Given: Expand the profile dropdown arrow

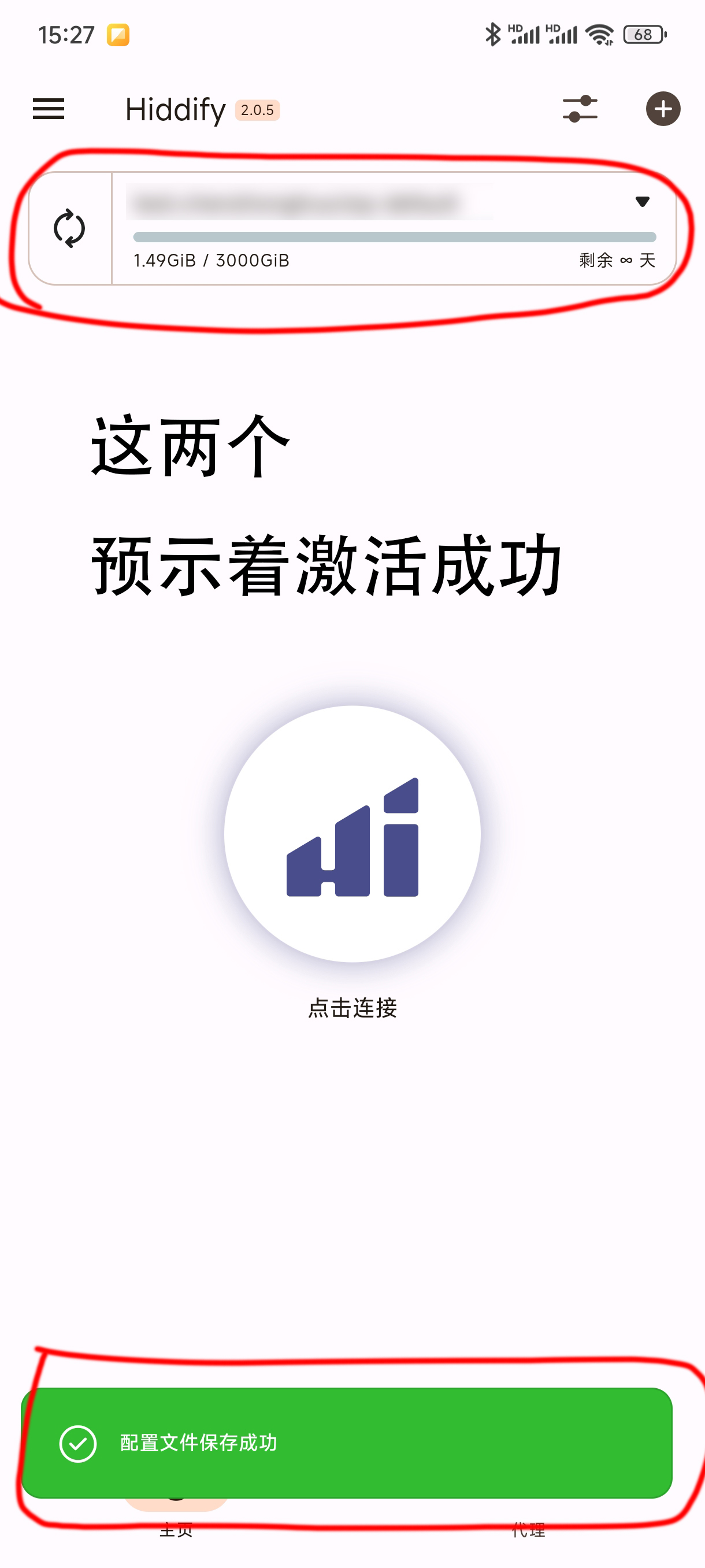Looking at the screenshot, I should [642, 201].
